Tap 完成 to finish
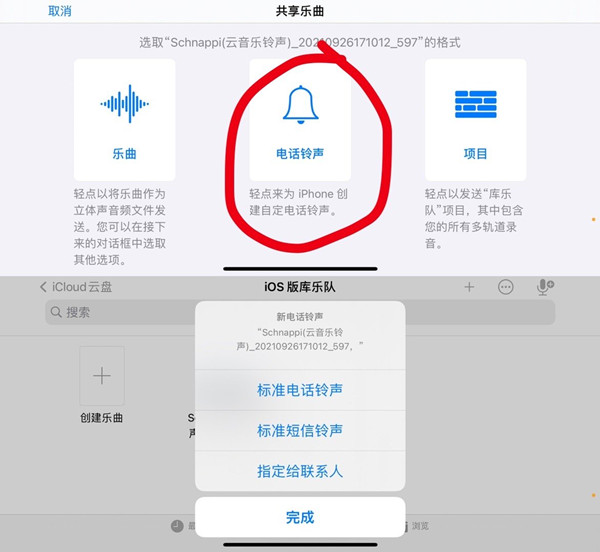The image size is (600, 552). click(300, 517)
